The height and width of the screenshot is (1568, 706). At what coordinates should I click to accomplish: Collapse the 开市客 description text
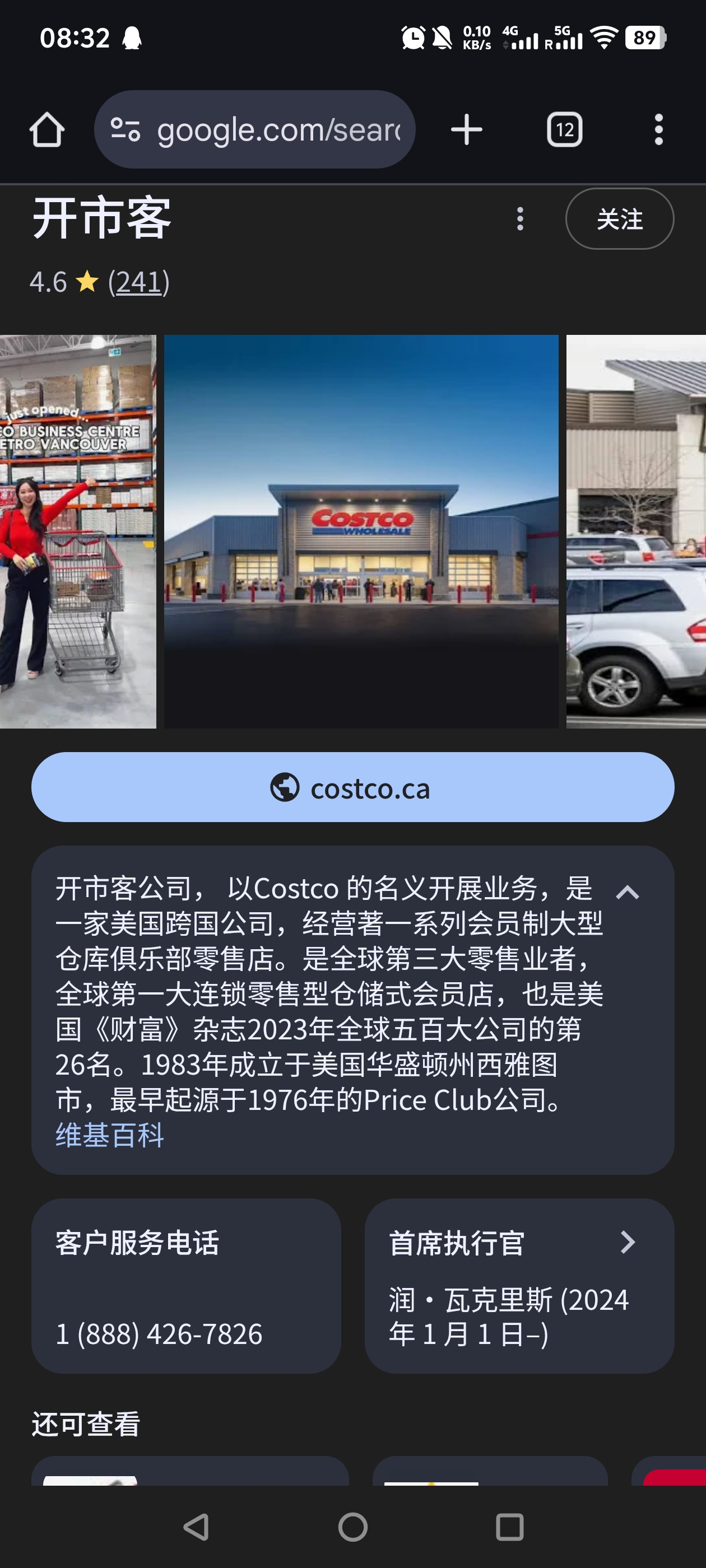click(628, 893)
